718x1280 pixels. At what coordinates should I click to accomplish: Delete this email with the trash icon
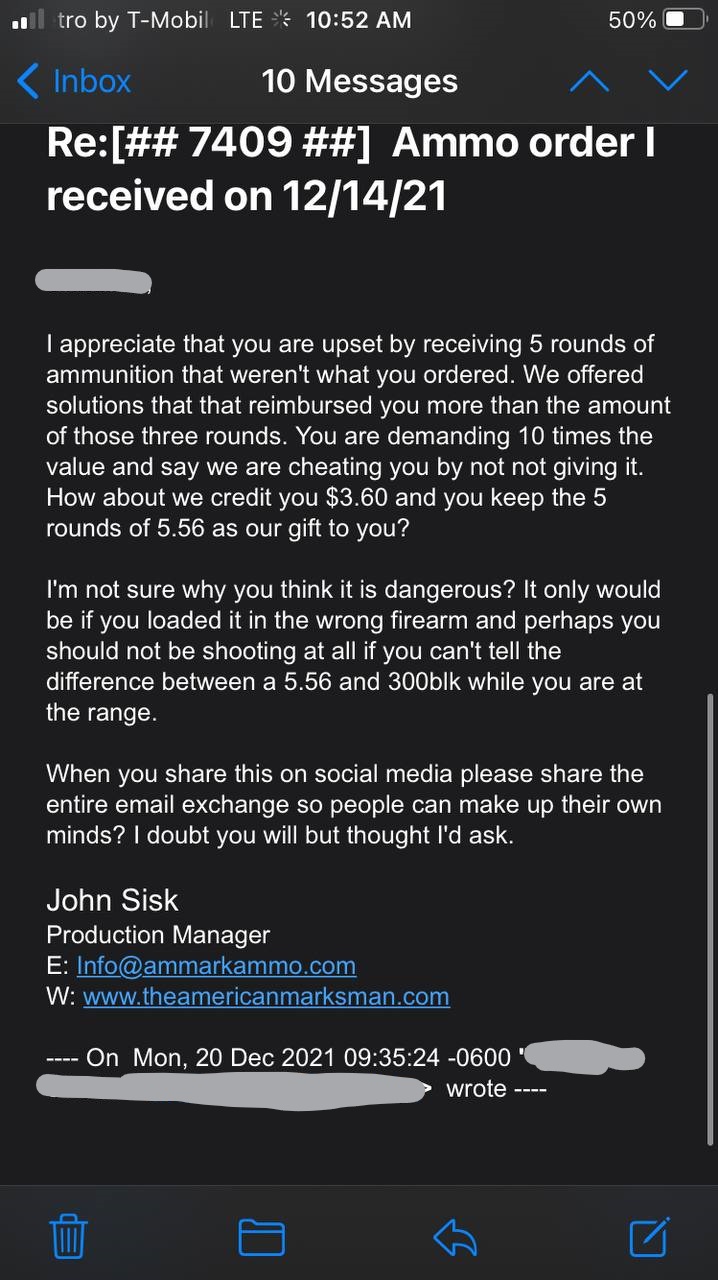68,1238
